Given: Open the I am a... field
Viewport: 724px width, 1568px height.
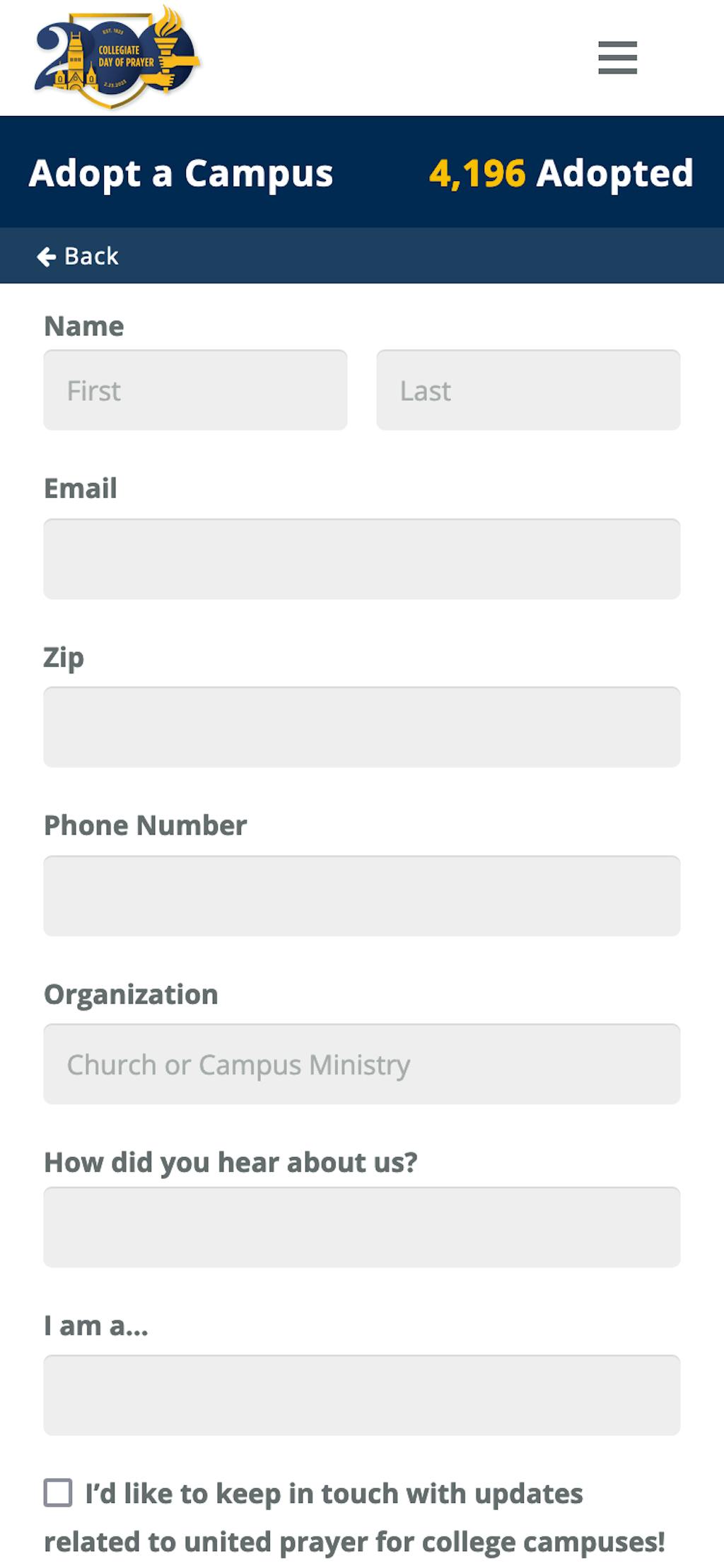Looking at the screenshot, I should coord(362,1395).
